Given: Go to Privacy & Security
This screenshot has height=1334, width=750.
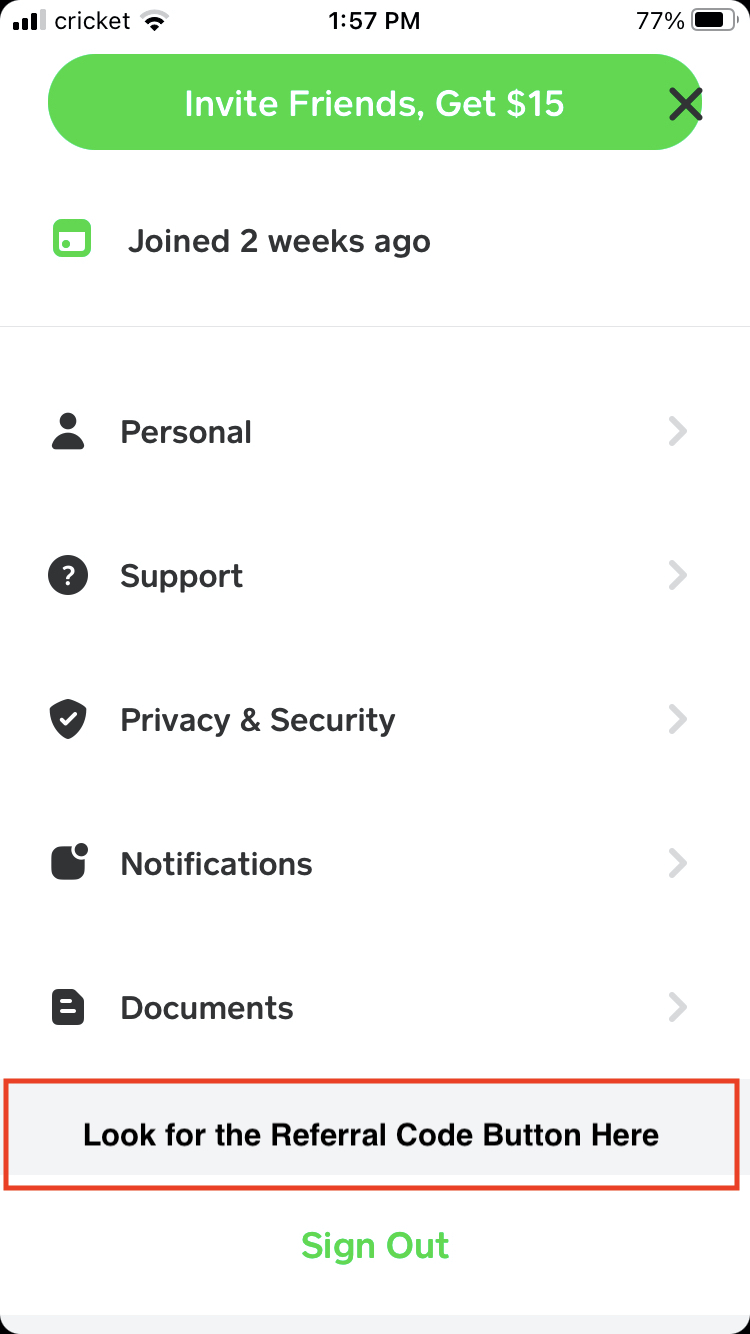Looking at the screenshot, I should point(375,720).
